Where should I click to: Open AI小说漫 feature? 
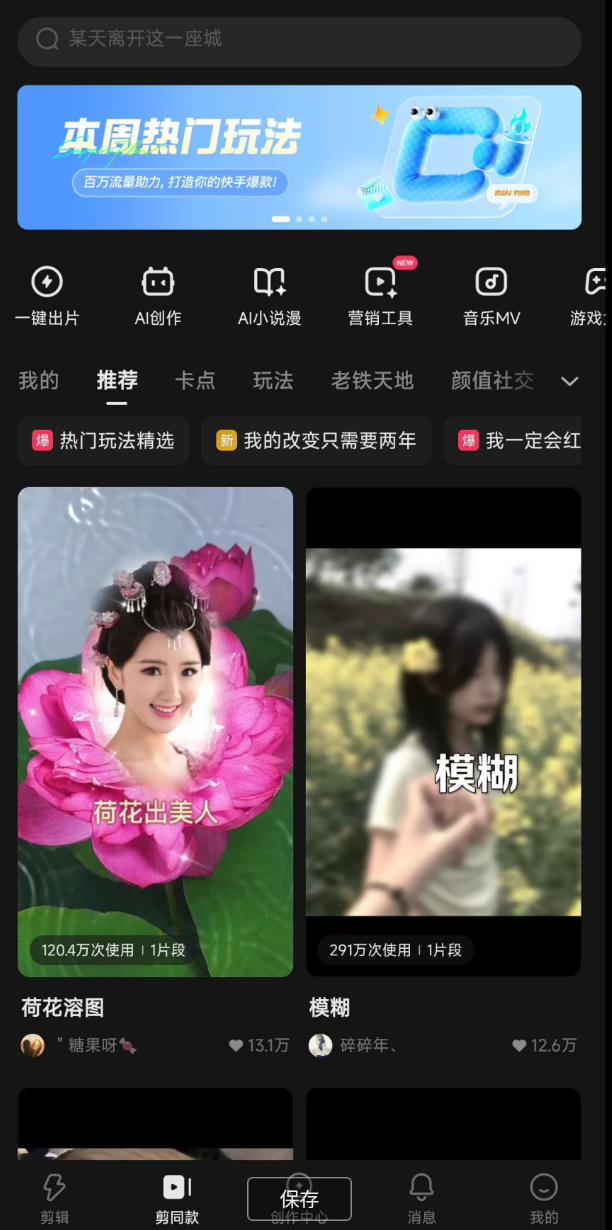tap(269, 296)
